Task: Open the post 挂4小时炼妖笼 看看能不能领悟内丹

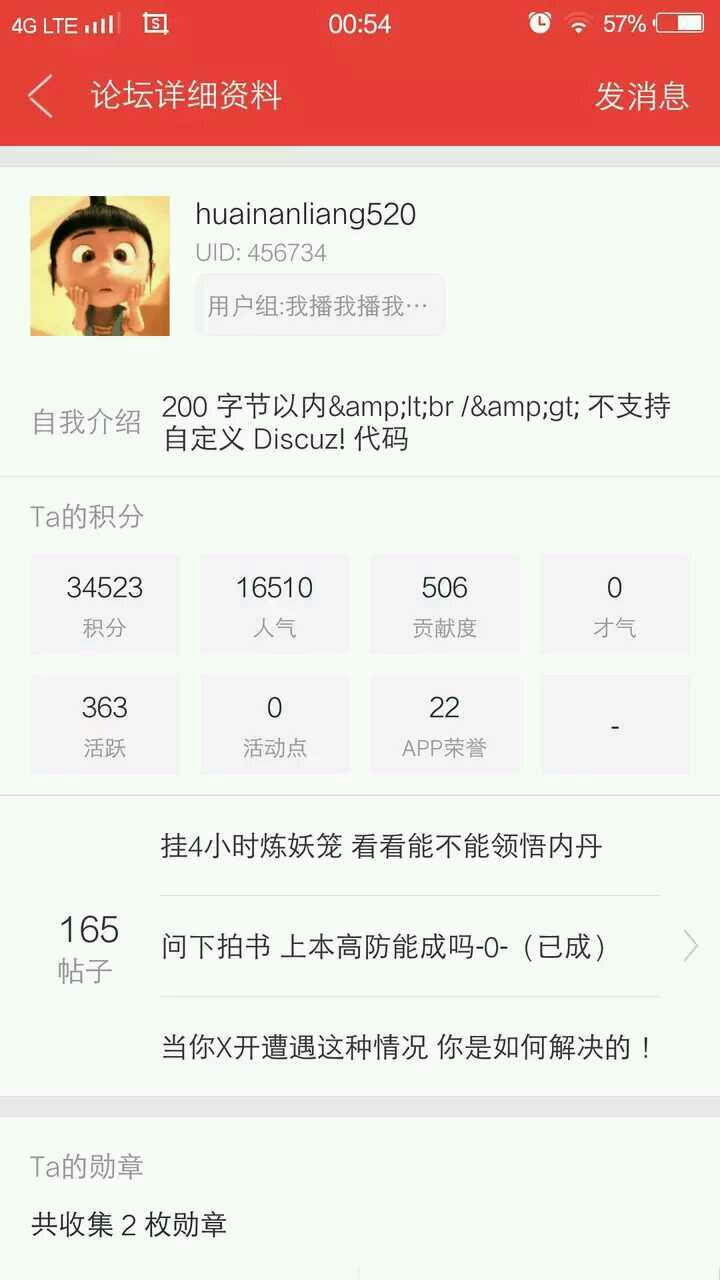Action: tap(382, 847)
